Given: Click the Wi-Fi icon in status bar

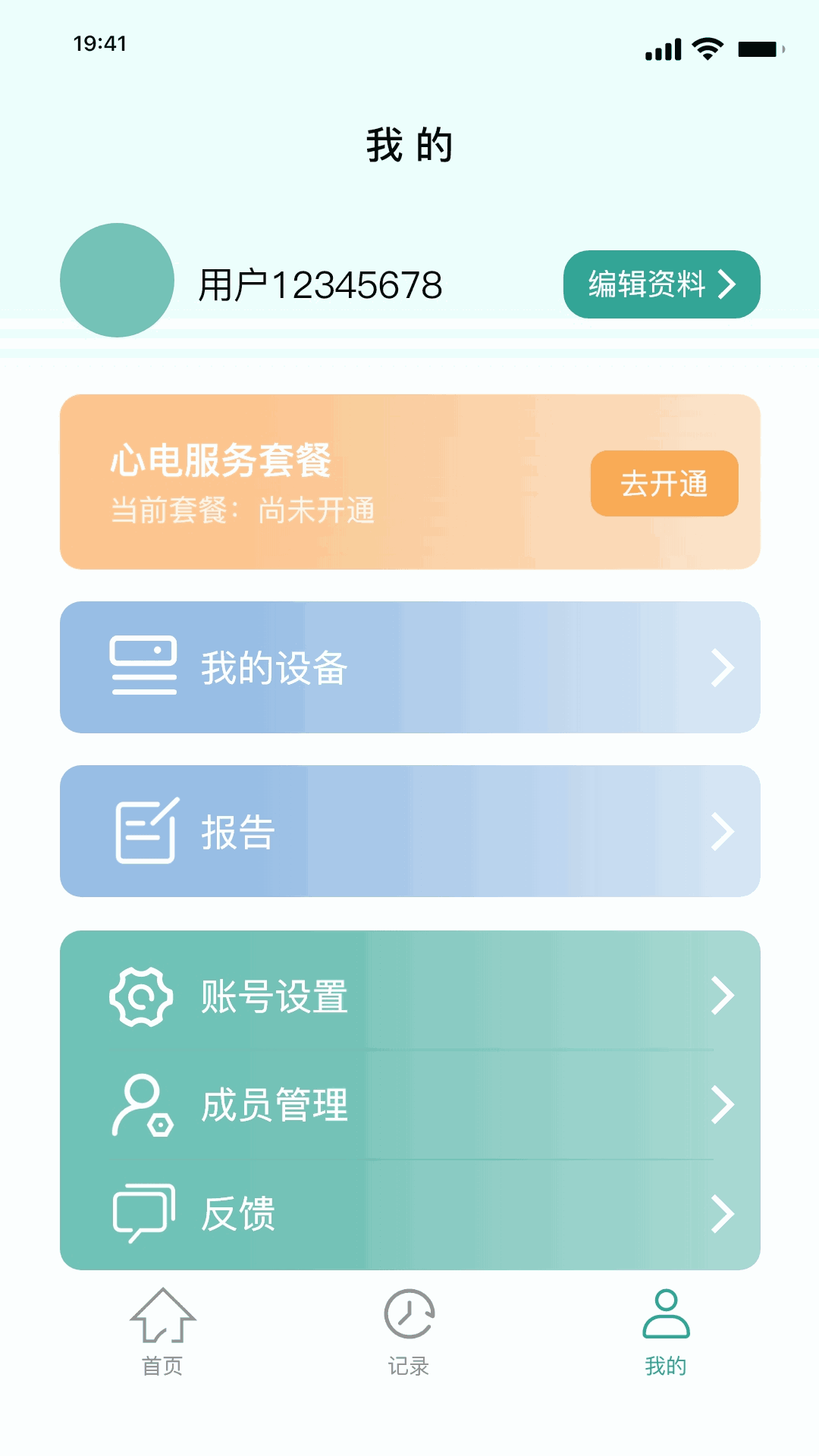Looking at the screenshot, I should (707, 49).
